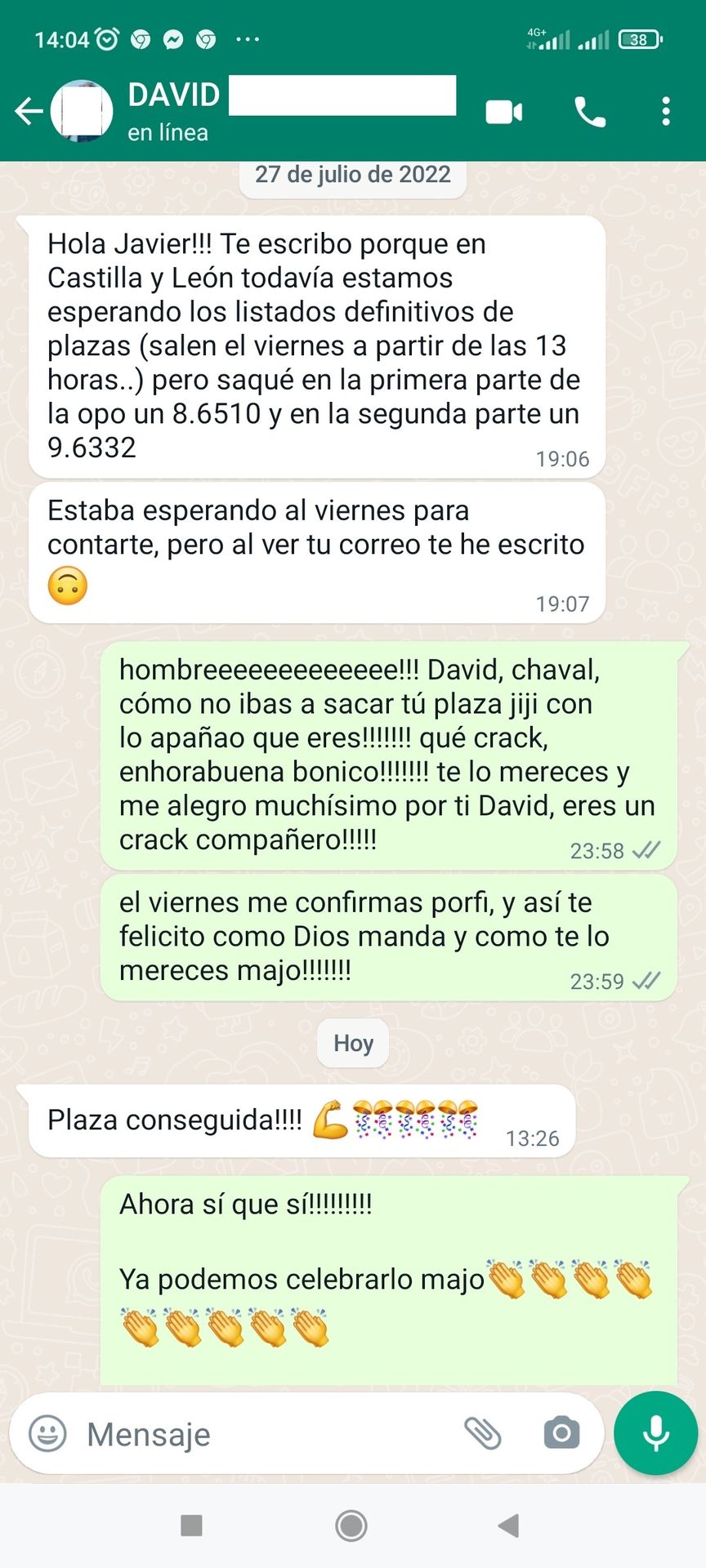
Task: Open David's contact info from the header
Action: (x=173, y=110)
